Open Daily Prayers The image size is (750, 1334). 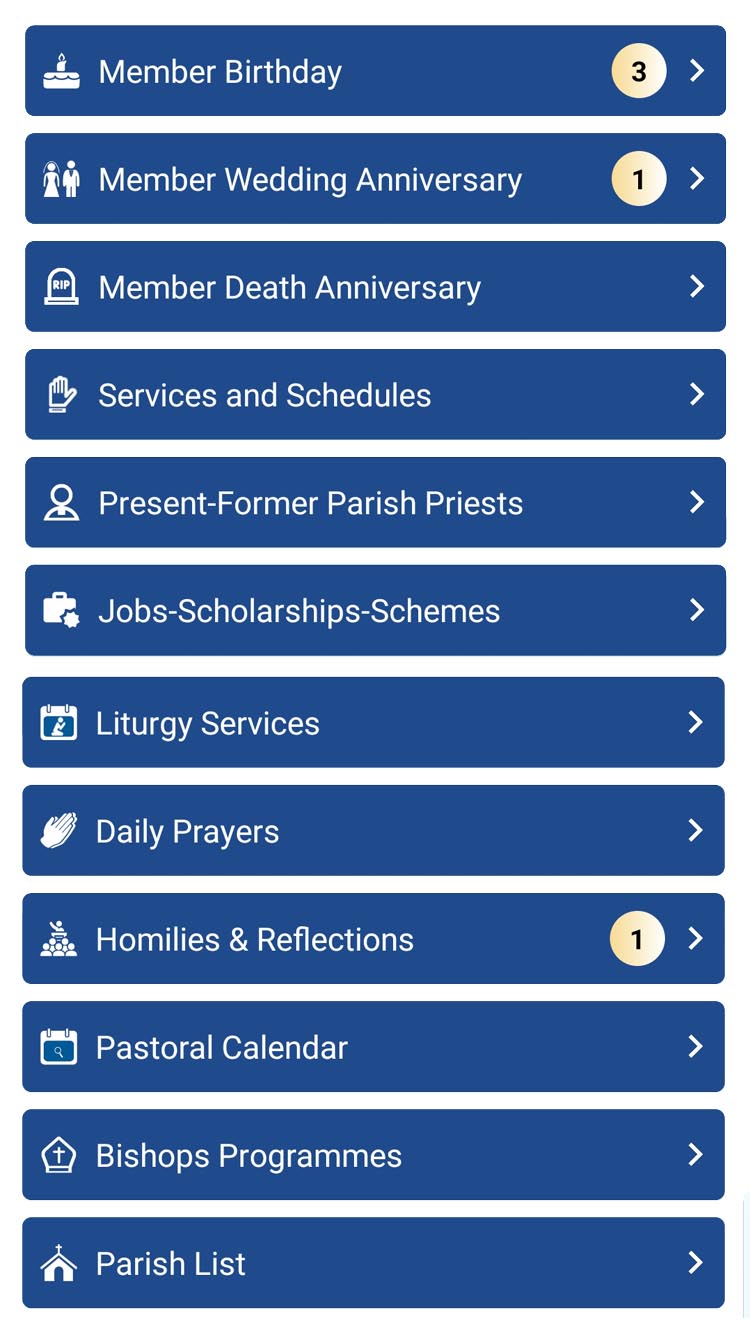point(373,831)
